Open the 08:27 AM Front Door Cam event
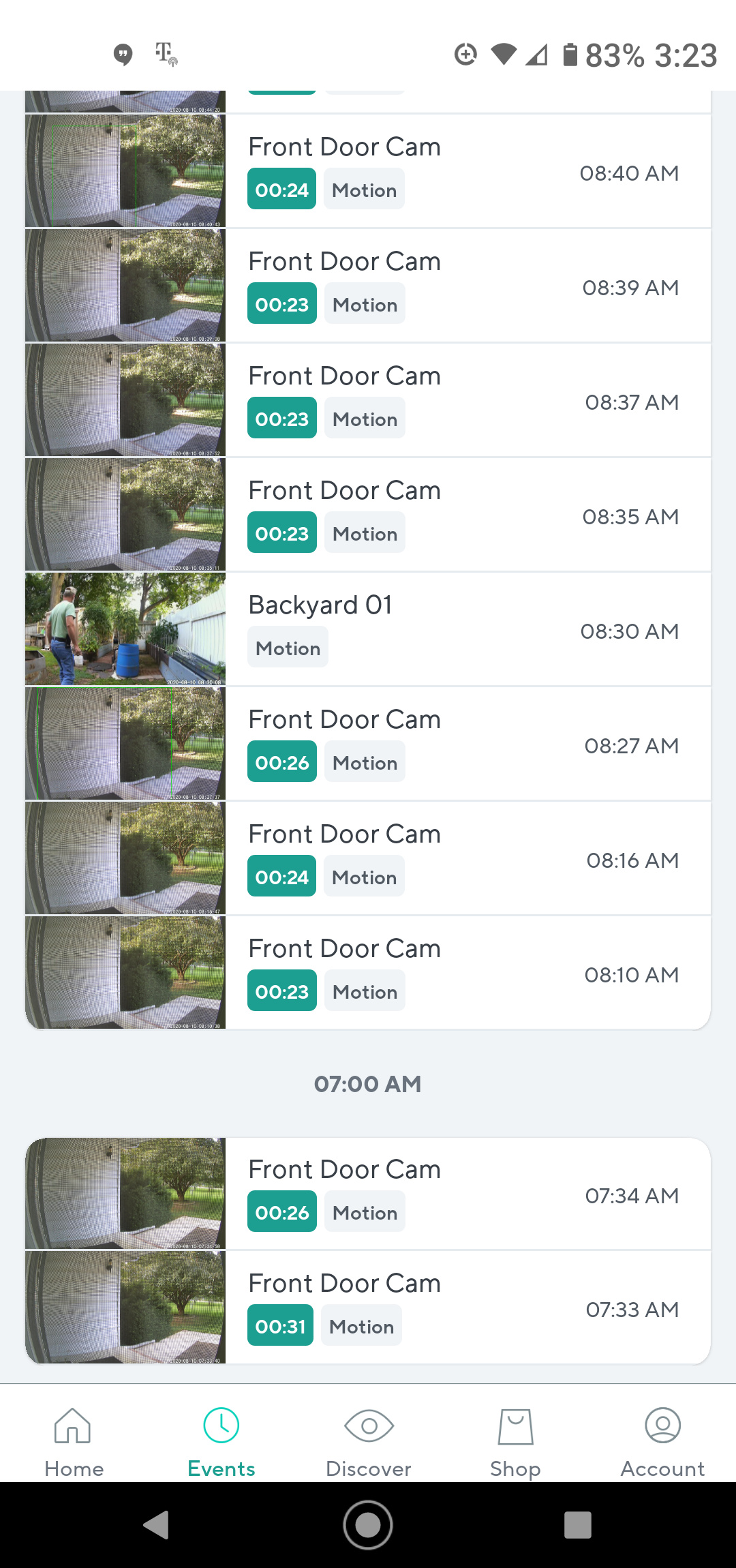This screenshot has height=1568, width=736. click(x=368, y=744)
